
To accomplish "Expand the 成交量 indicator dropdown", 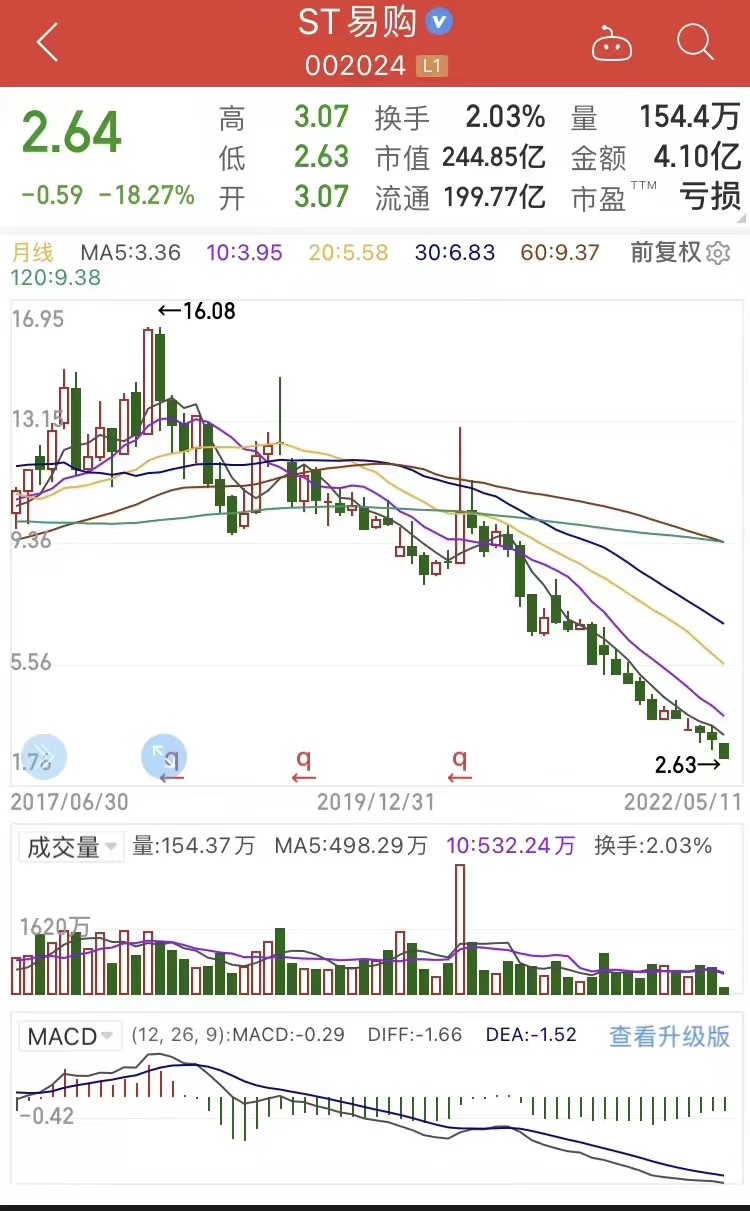I will click(70, 846).
